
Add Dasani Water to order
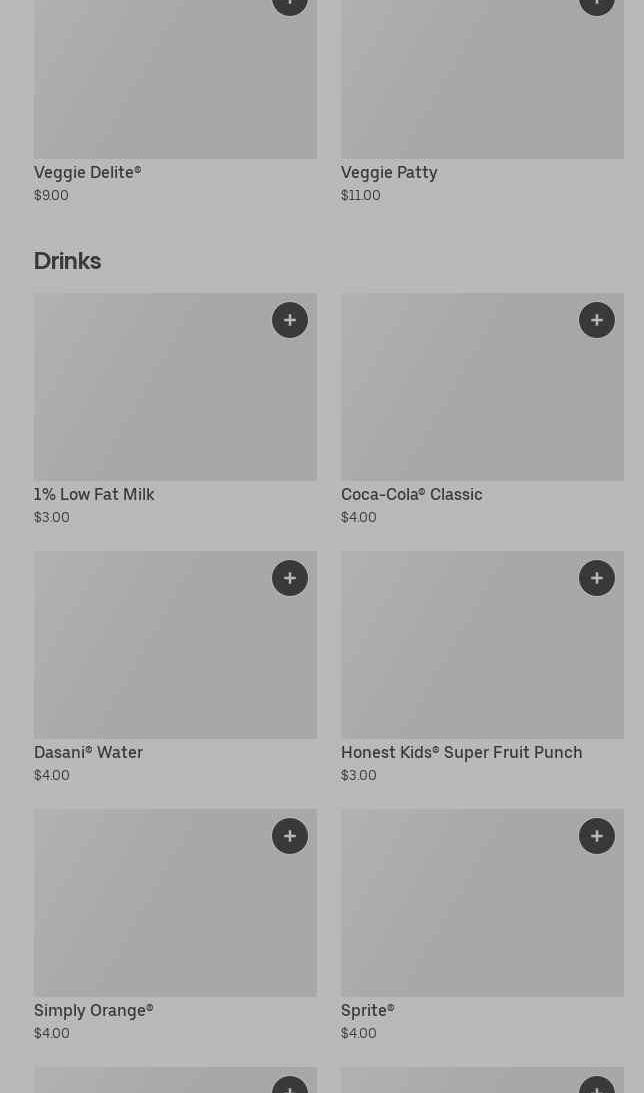[x=290, y=578]
